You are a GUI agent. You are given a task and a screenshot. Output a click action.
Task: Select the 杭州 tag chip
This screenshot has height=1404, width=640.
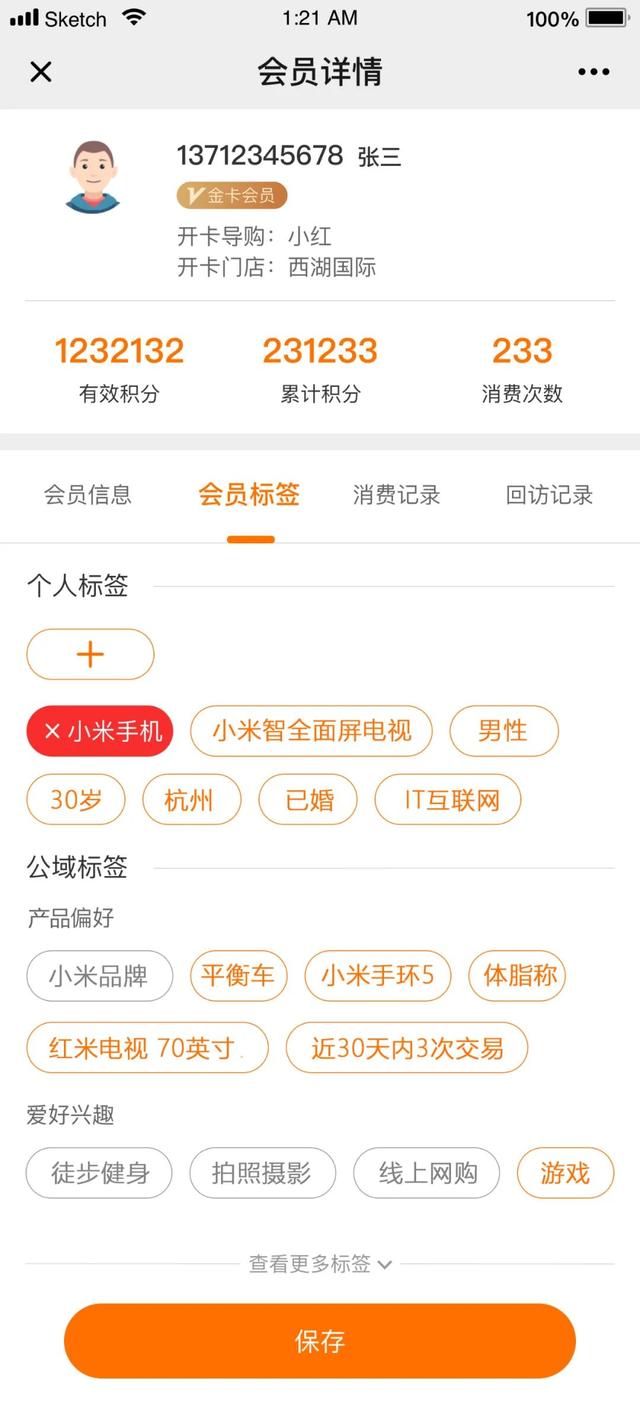click(189, 800)
